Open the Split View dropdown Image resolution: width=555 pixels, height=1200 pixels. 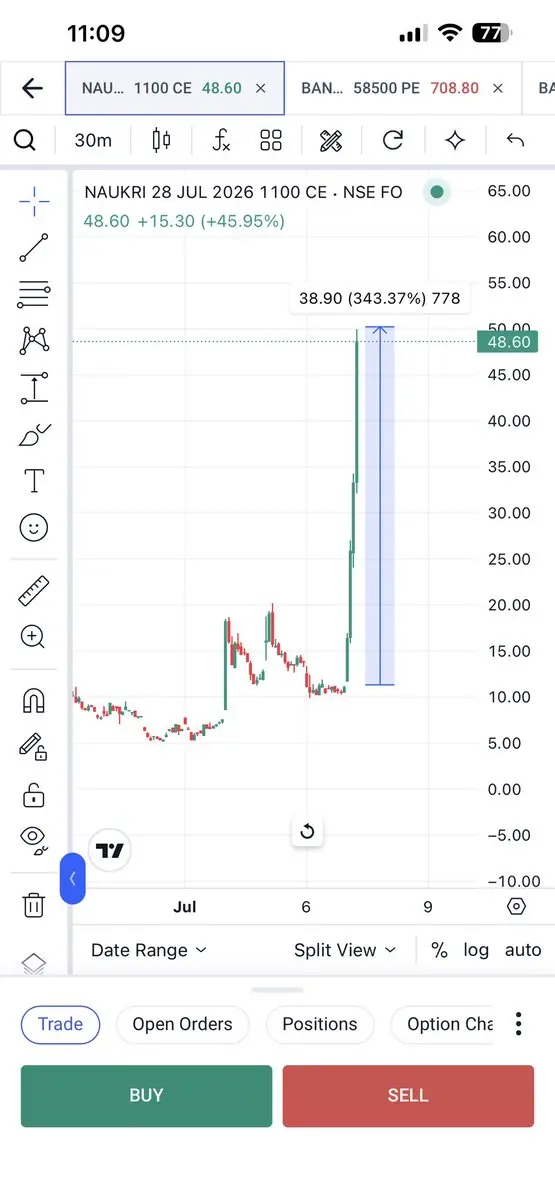[344, 950]
